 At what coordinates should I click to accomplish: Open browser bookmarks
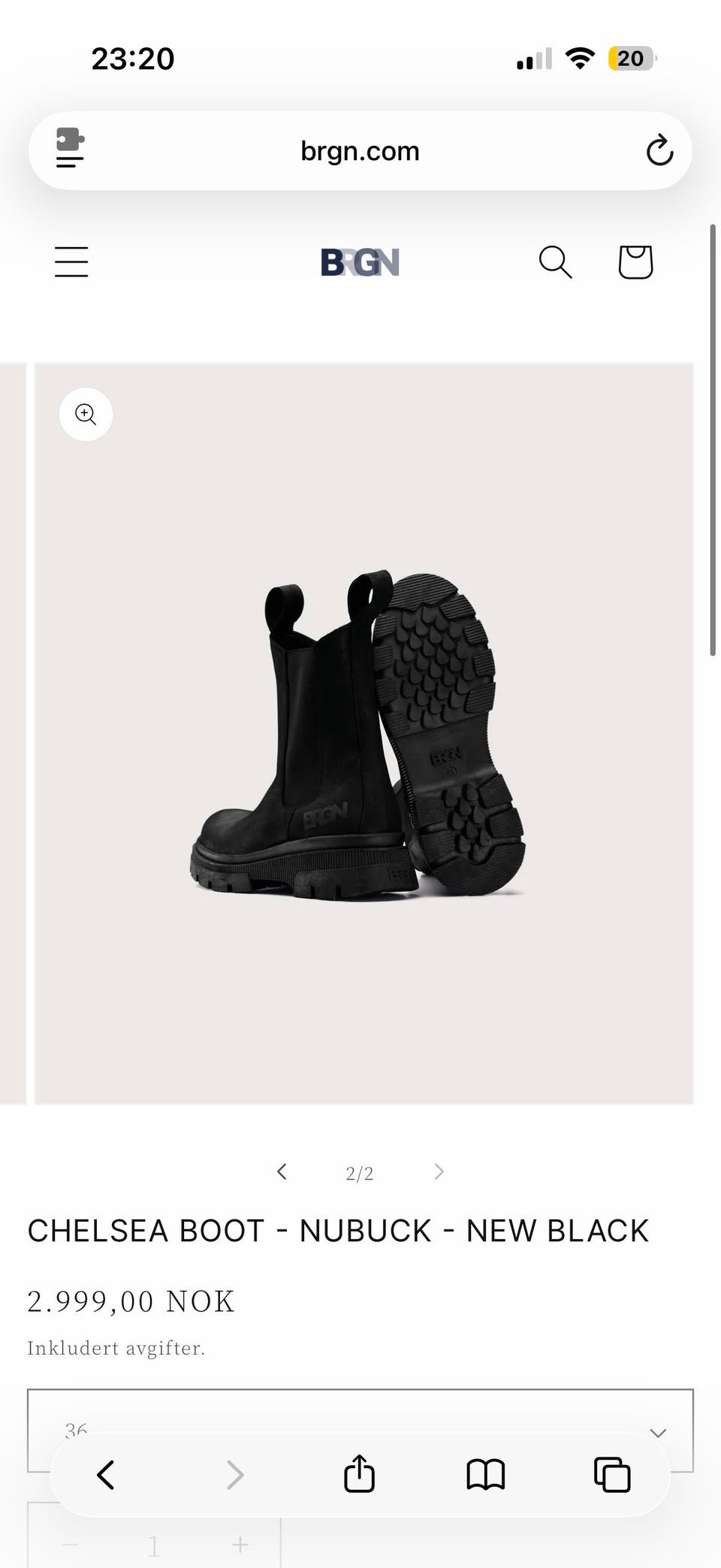click(486, 1474)
